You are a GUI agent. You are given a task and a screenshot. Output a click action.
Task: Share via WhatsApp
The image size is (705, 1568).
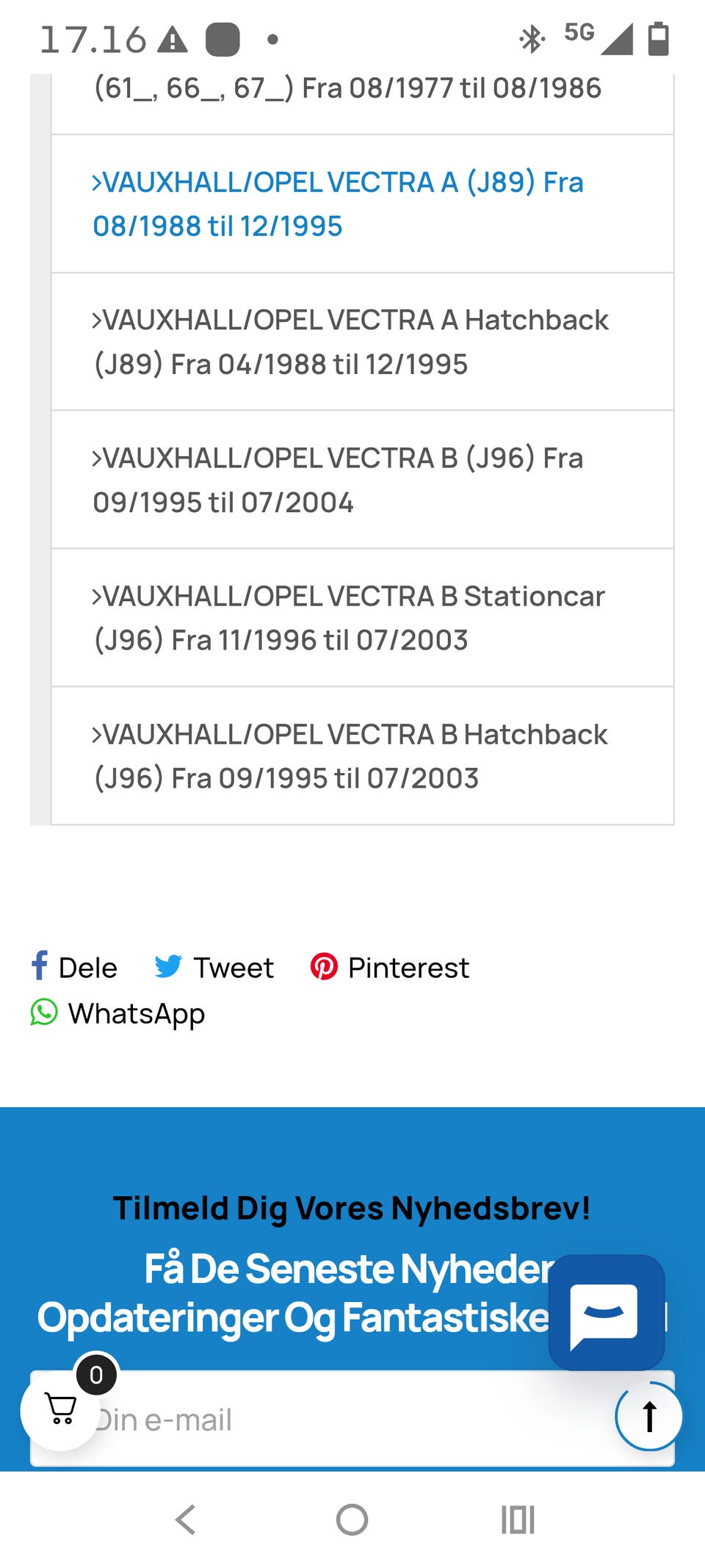117,1013
